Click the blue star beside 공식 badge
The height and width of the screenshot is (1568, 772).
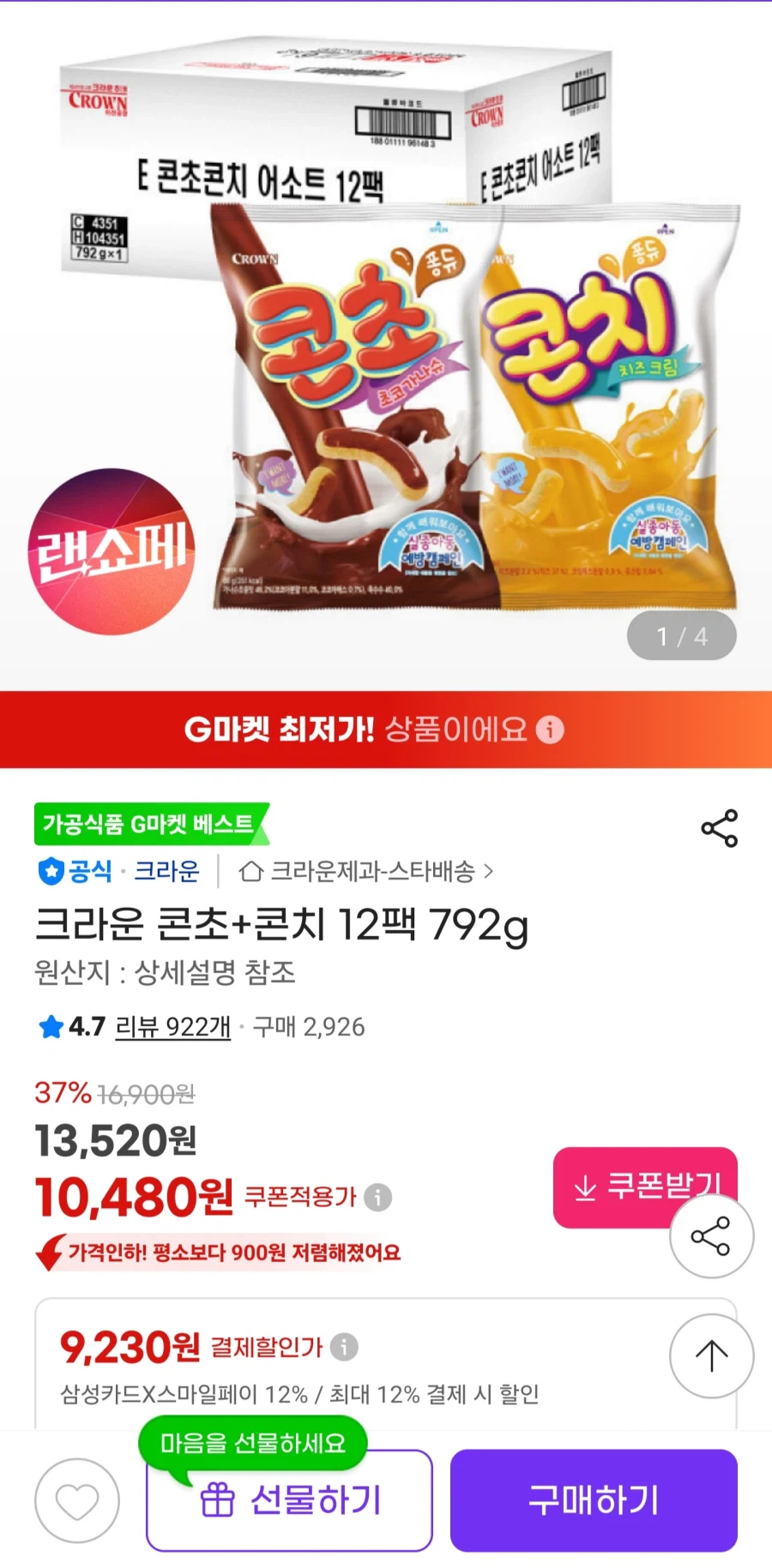tap(53, 871)
